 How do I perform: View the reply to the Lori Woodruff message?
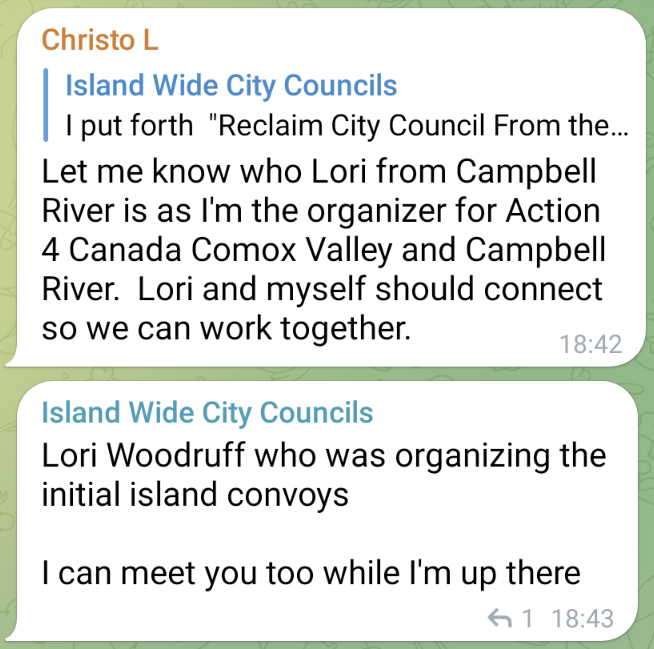(x=510, y=619)
